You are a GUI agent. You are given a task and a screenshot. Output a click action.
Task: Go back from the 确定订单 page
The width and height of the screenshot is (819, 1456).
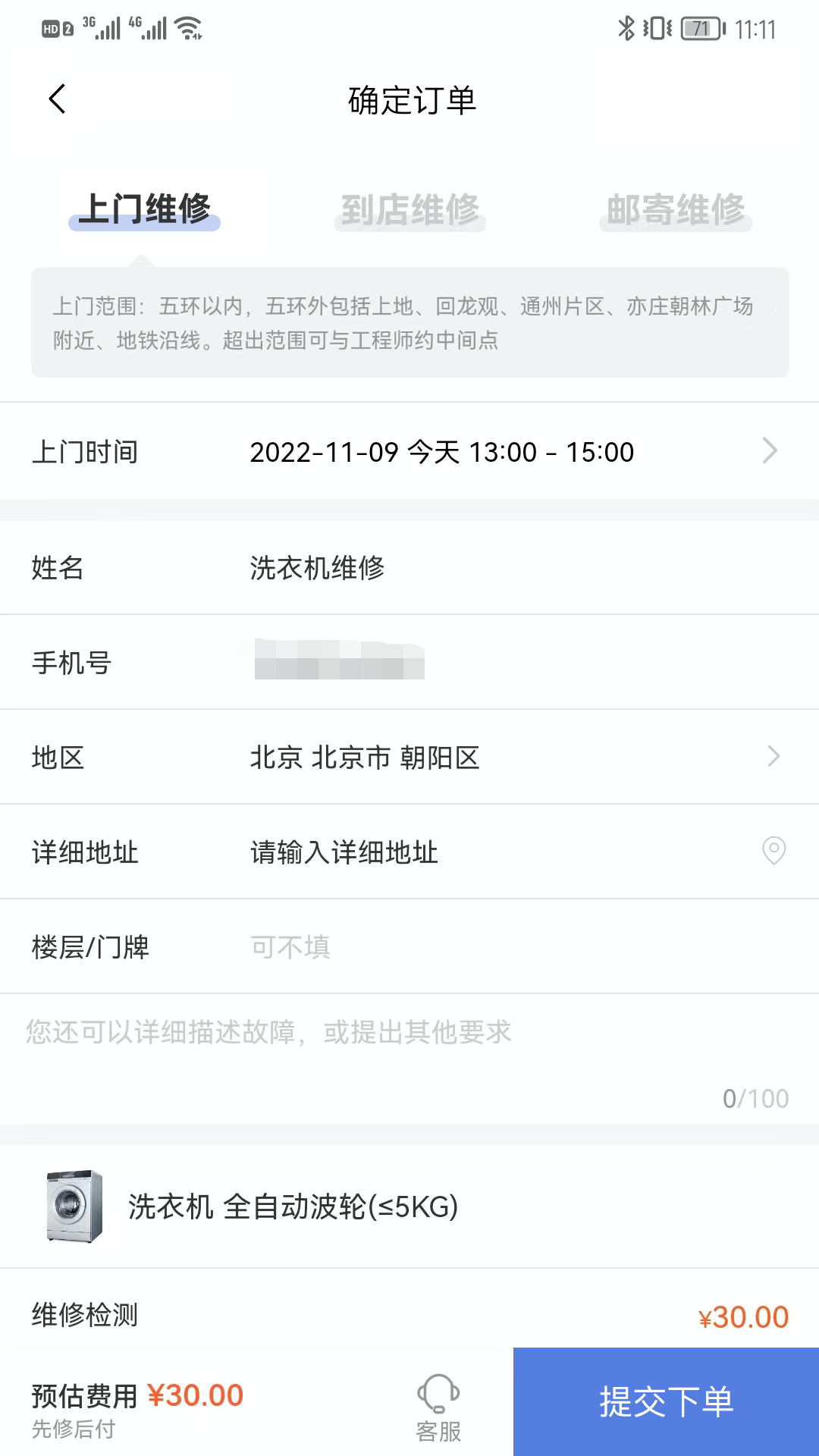click(x=58, y=99)
